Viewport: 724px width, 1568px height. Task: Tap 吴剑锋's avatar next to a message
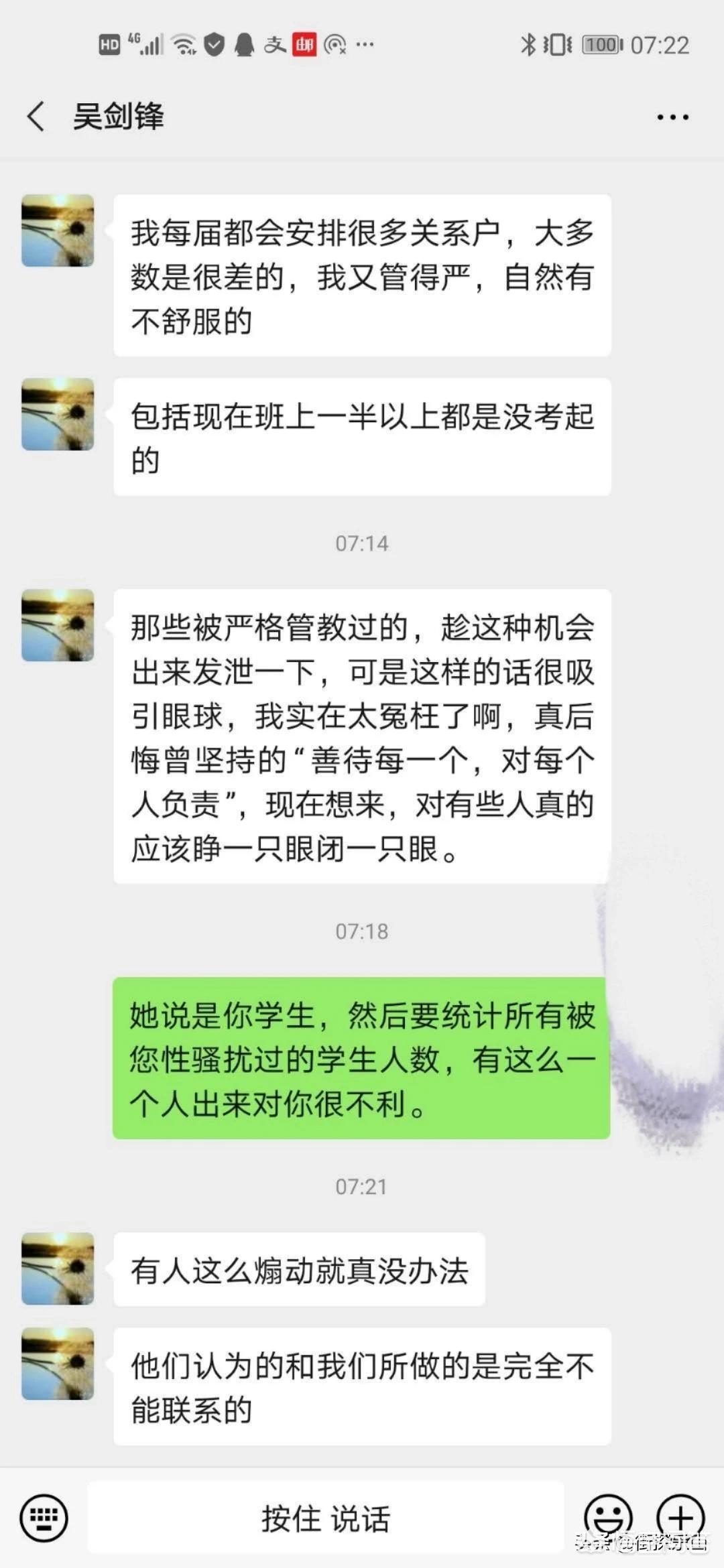coord(57,232)
